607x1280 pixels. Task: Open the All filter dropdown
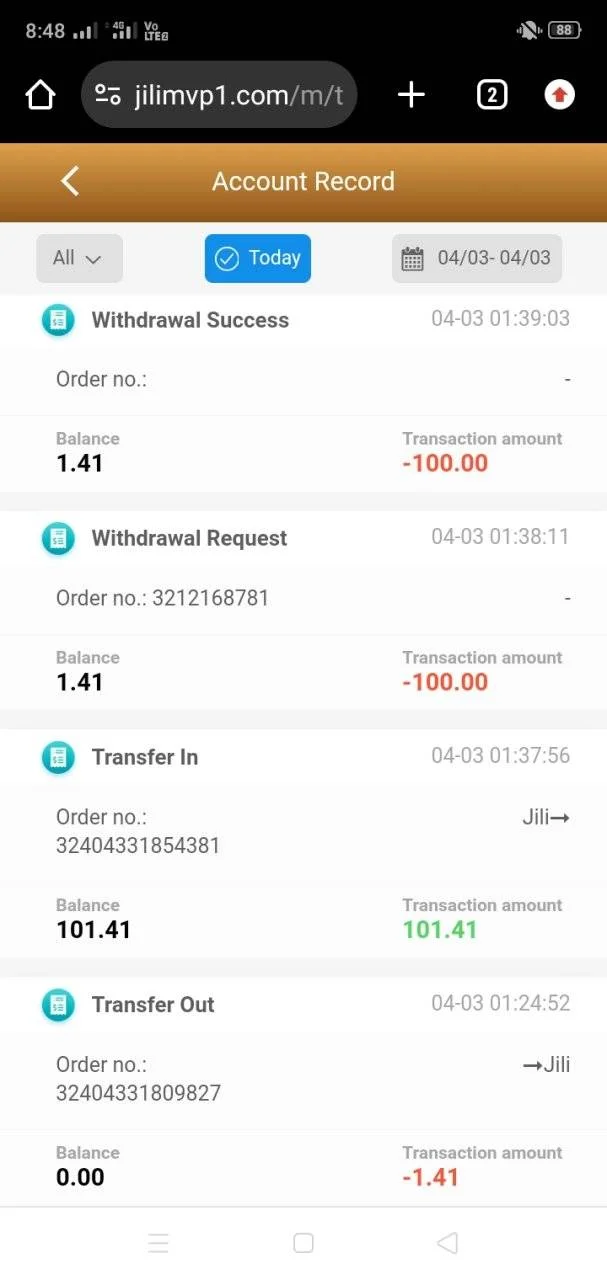tap(80, 258)
